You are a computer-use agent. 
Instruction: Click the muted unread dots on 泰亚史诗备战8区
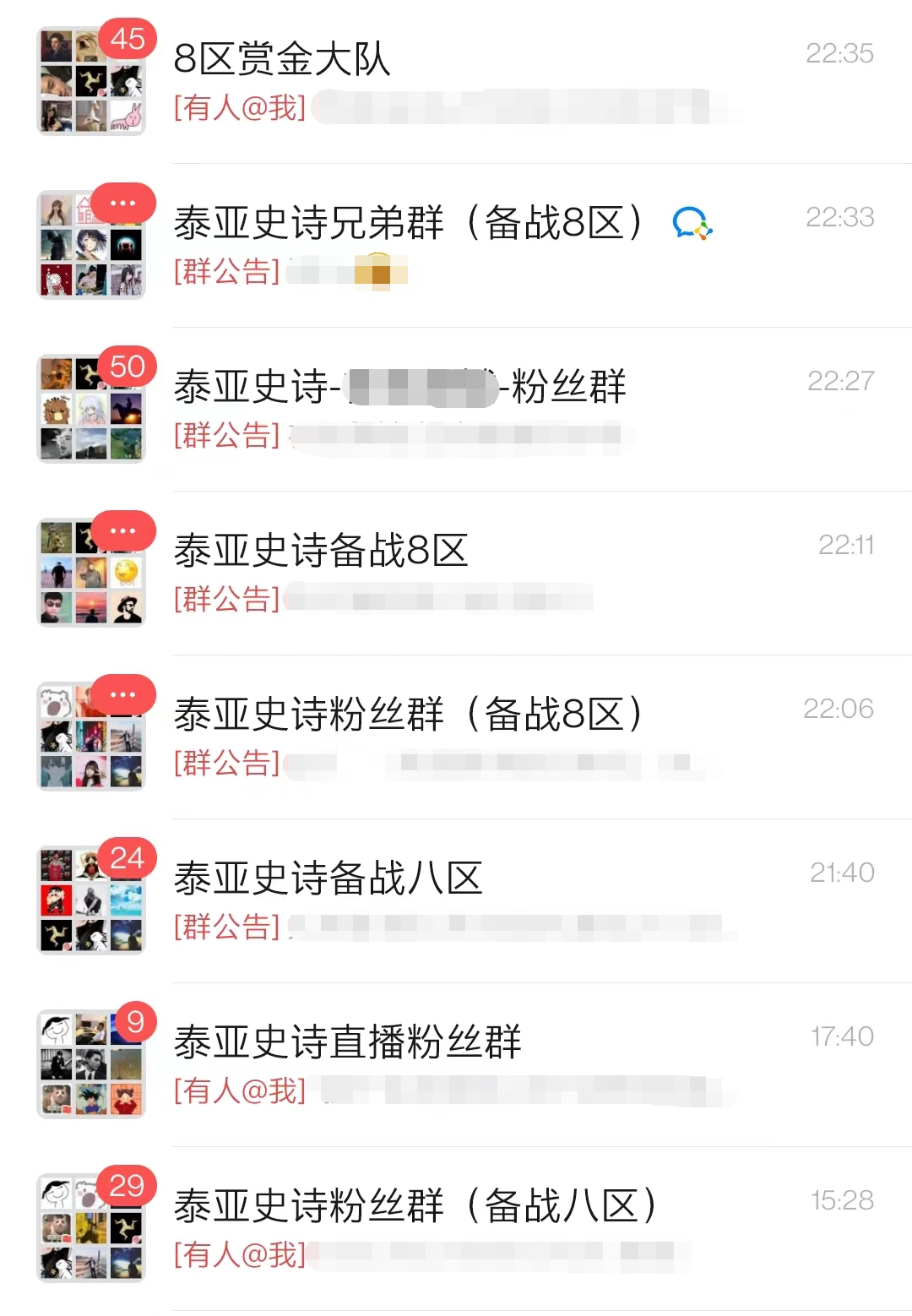[x=123, y=529]
